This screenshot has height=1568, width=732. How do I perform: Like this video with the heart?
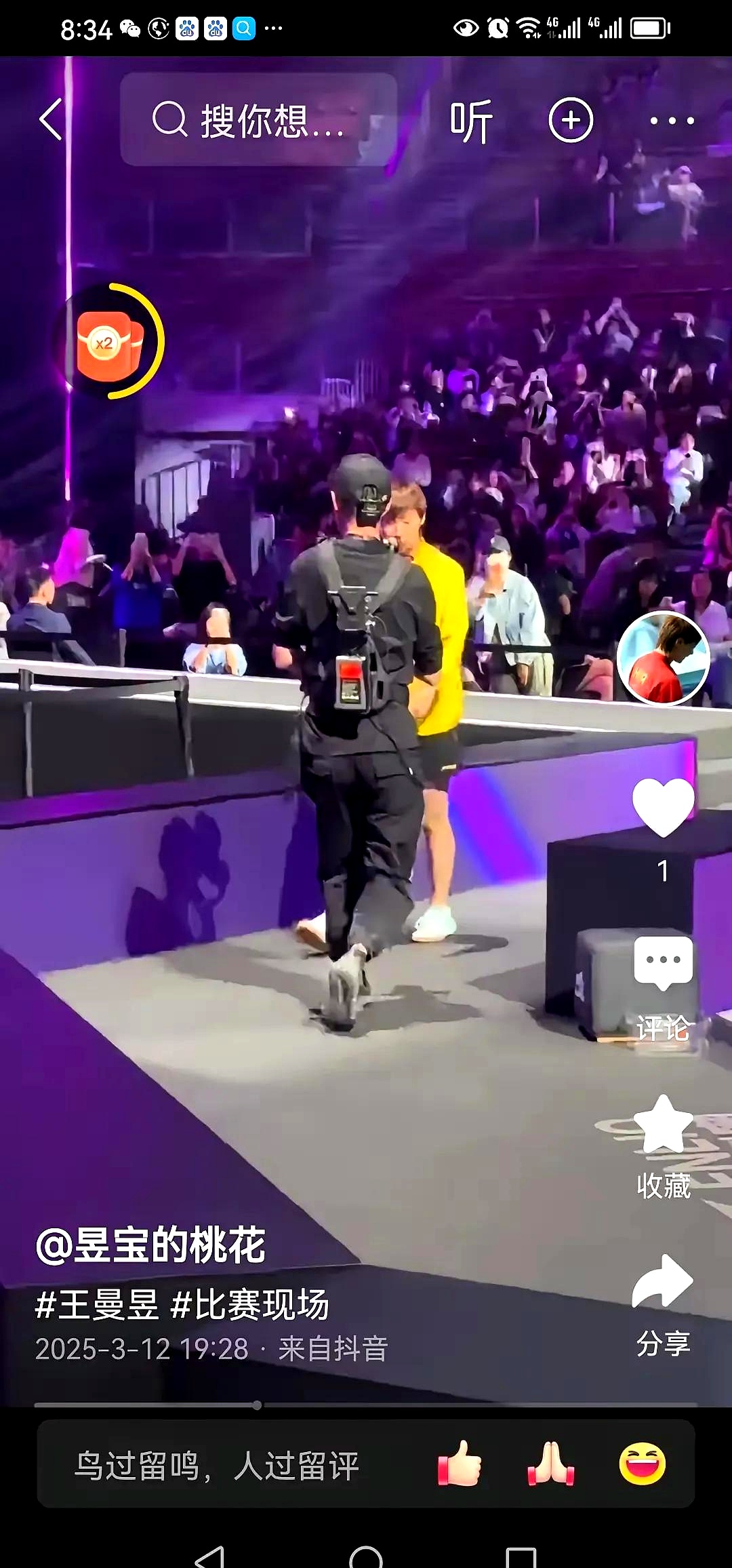click(663, 807)
